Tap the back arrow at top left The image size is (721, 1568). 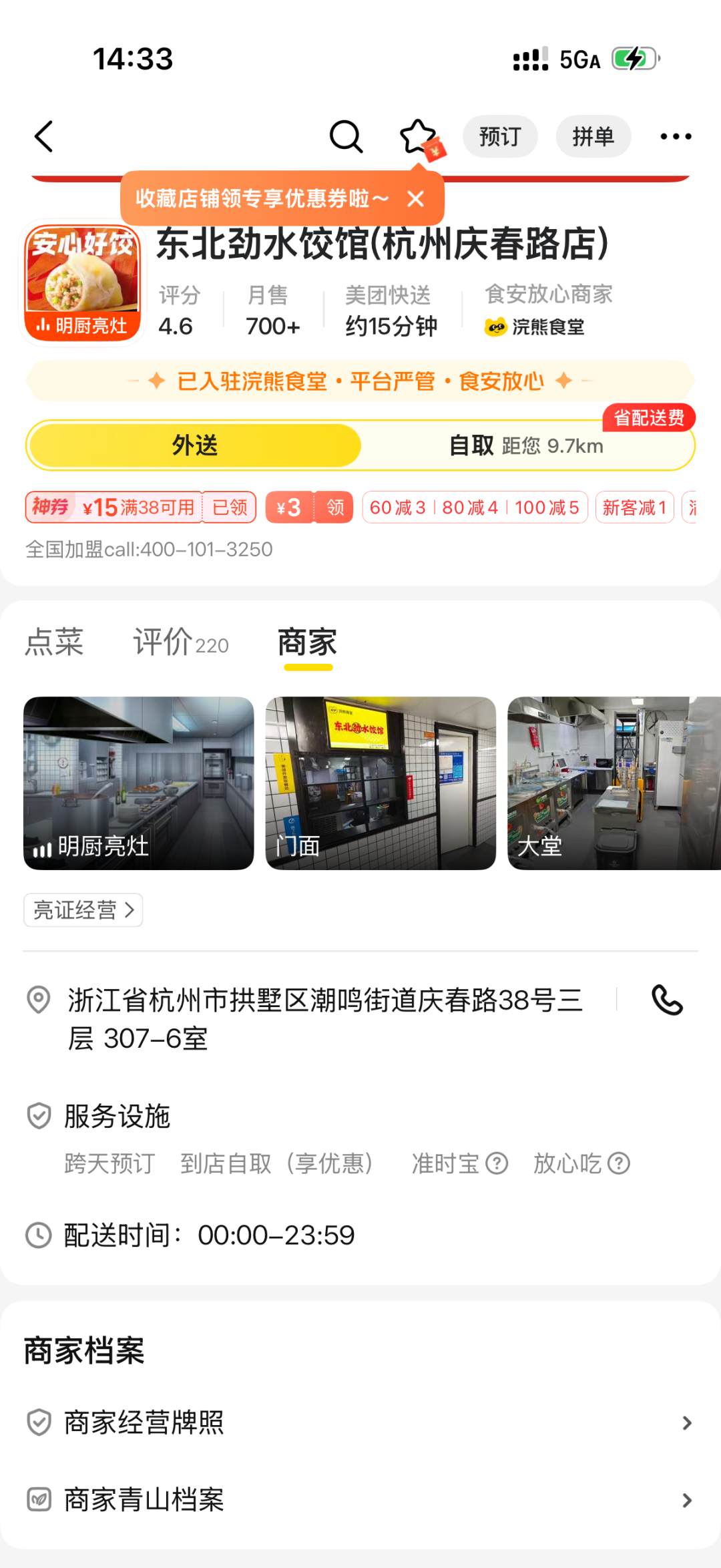coord(44,136)
